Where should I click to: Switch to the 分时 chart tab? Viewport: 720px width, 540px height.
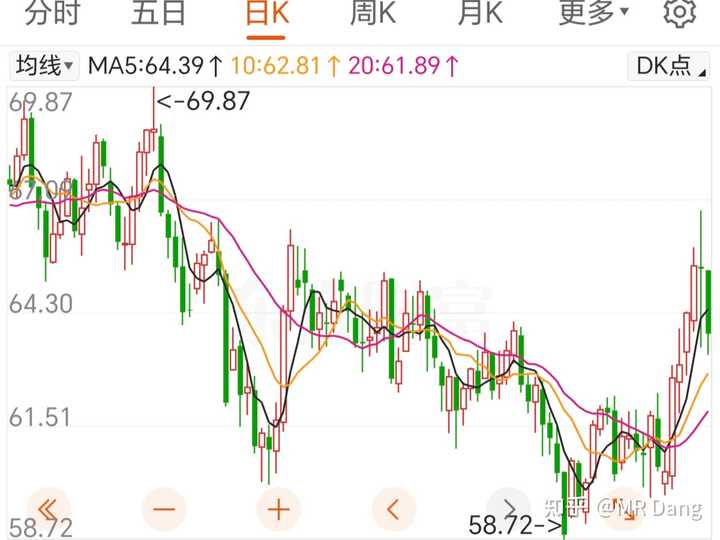51,13
